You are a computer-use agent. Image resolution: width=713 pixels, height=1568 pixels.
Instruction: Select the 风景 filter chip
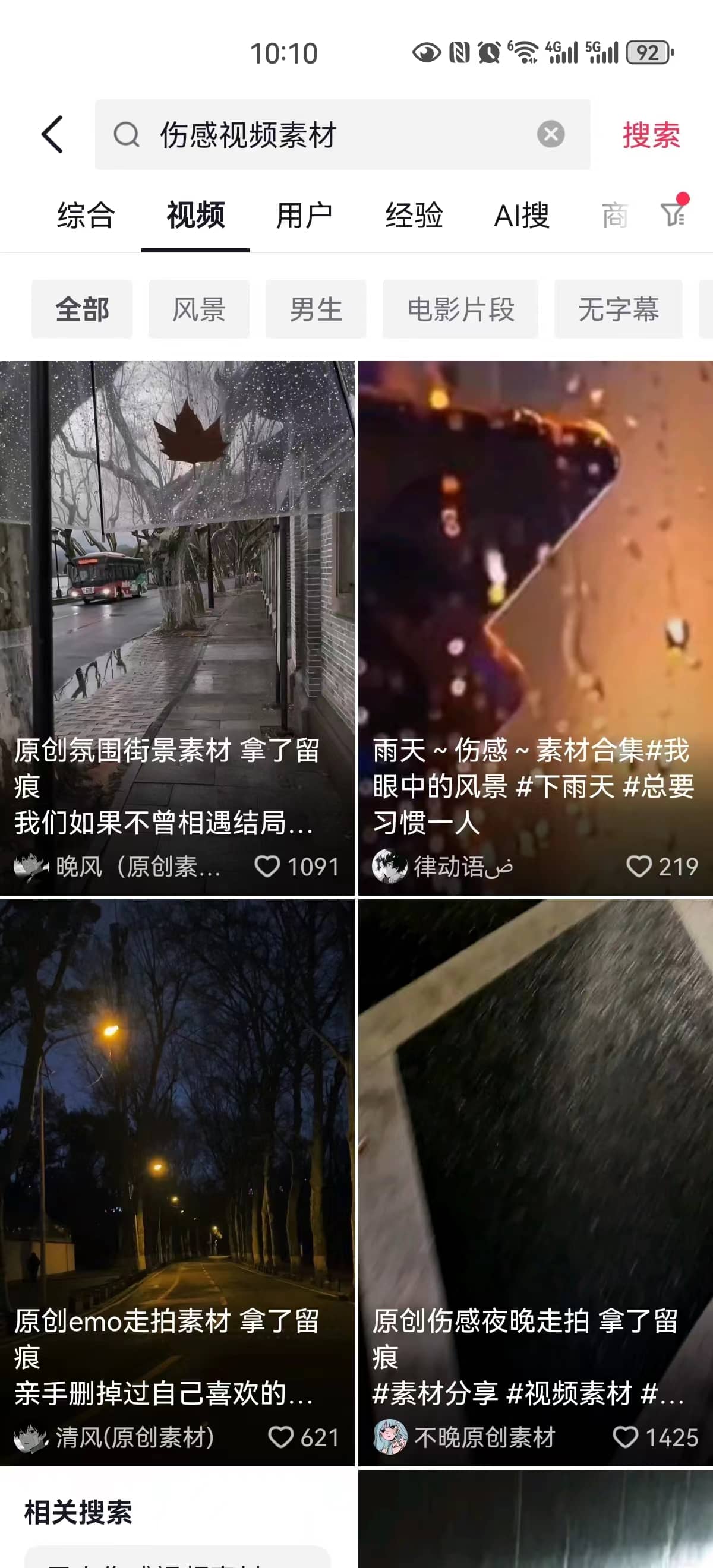198,309
